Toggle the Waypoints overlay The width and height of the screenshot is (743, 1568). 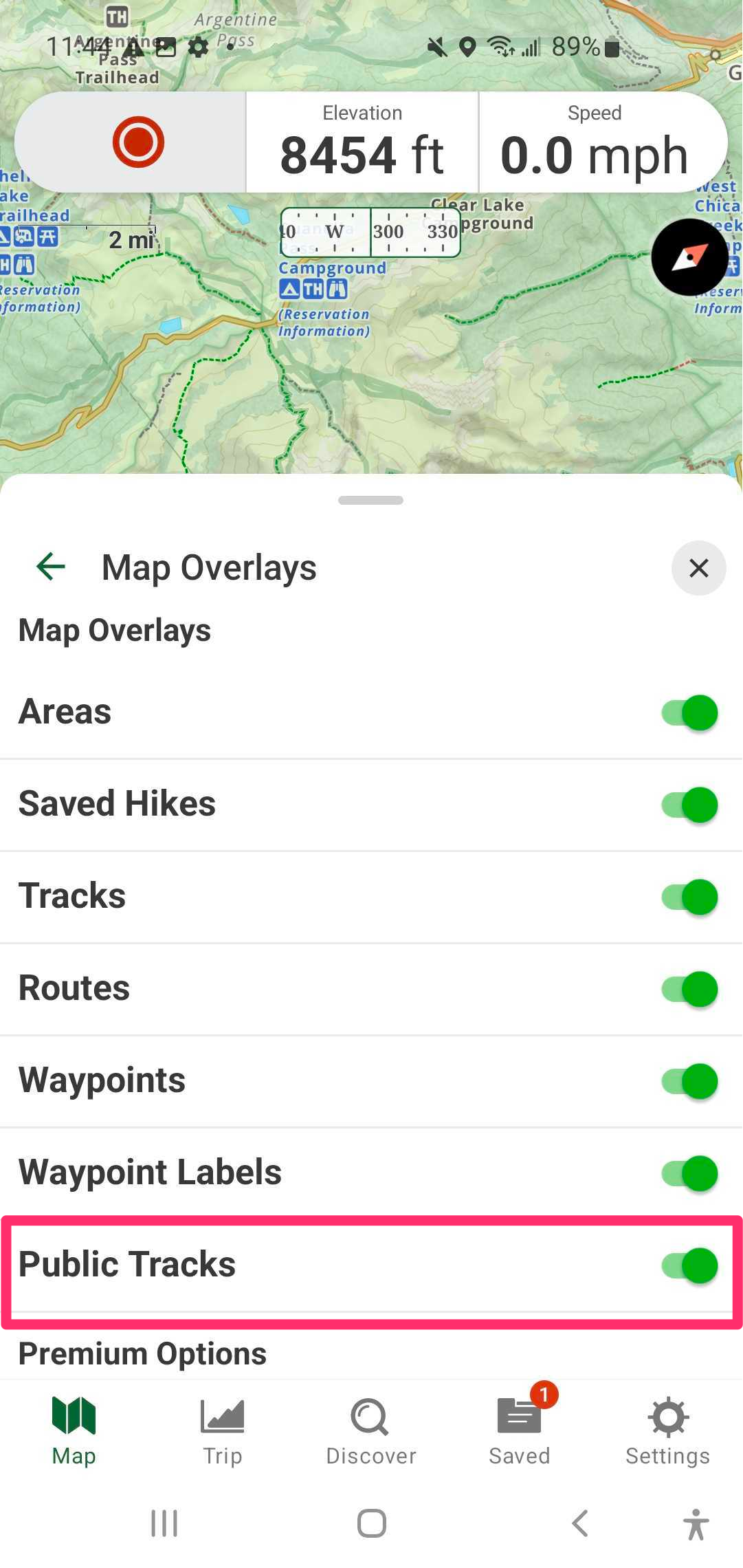coord(689,1081)
